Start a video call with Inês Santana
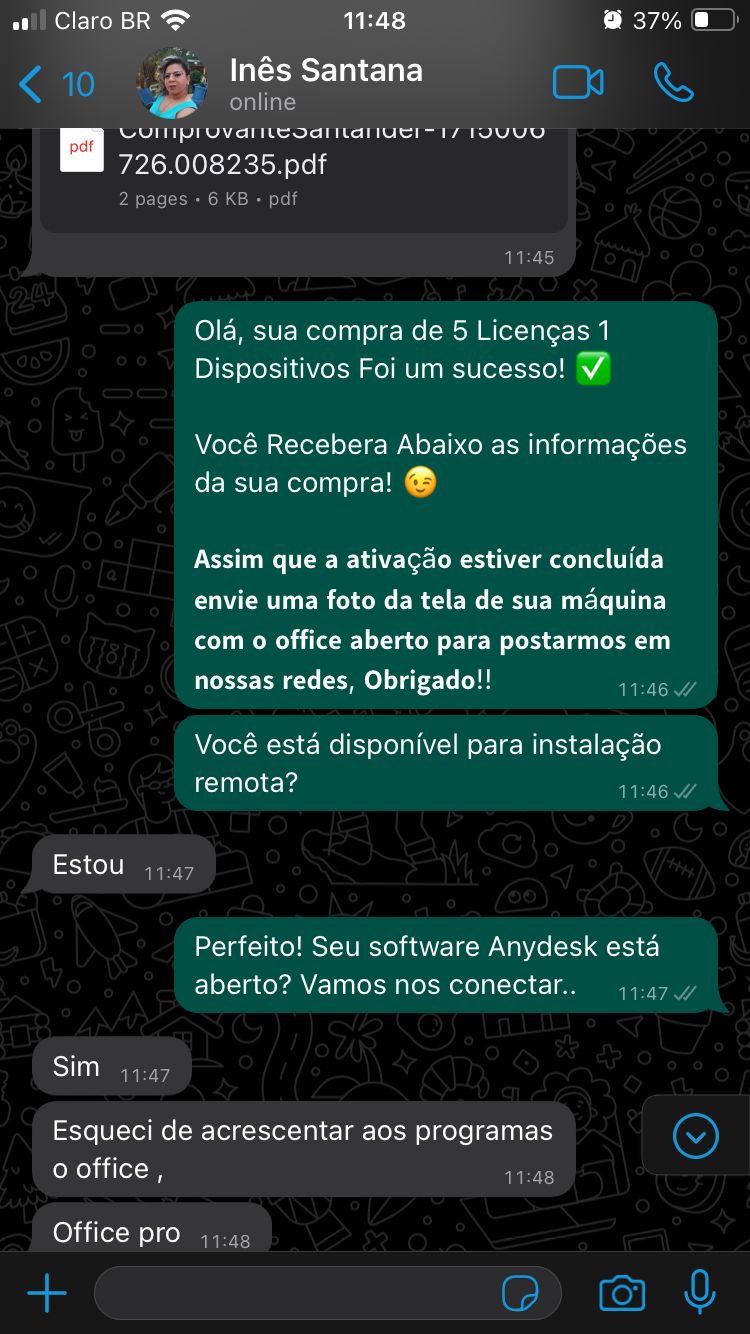 (x=578, y=83)
